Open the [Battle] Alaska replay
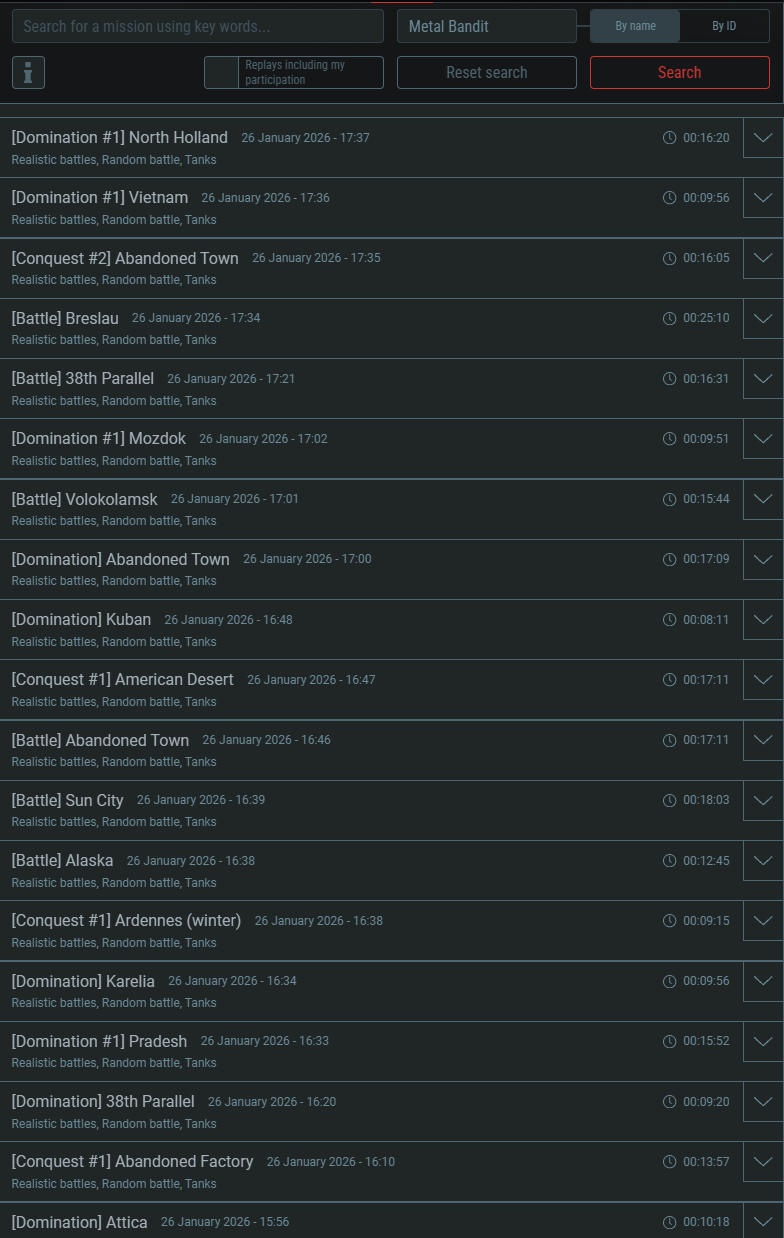Viewport: 784px width, 1238px height. [62, 860]
